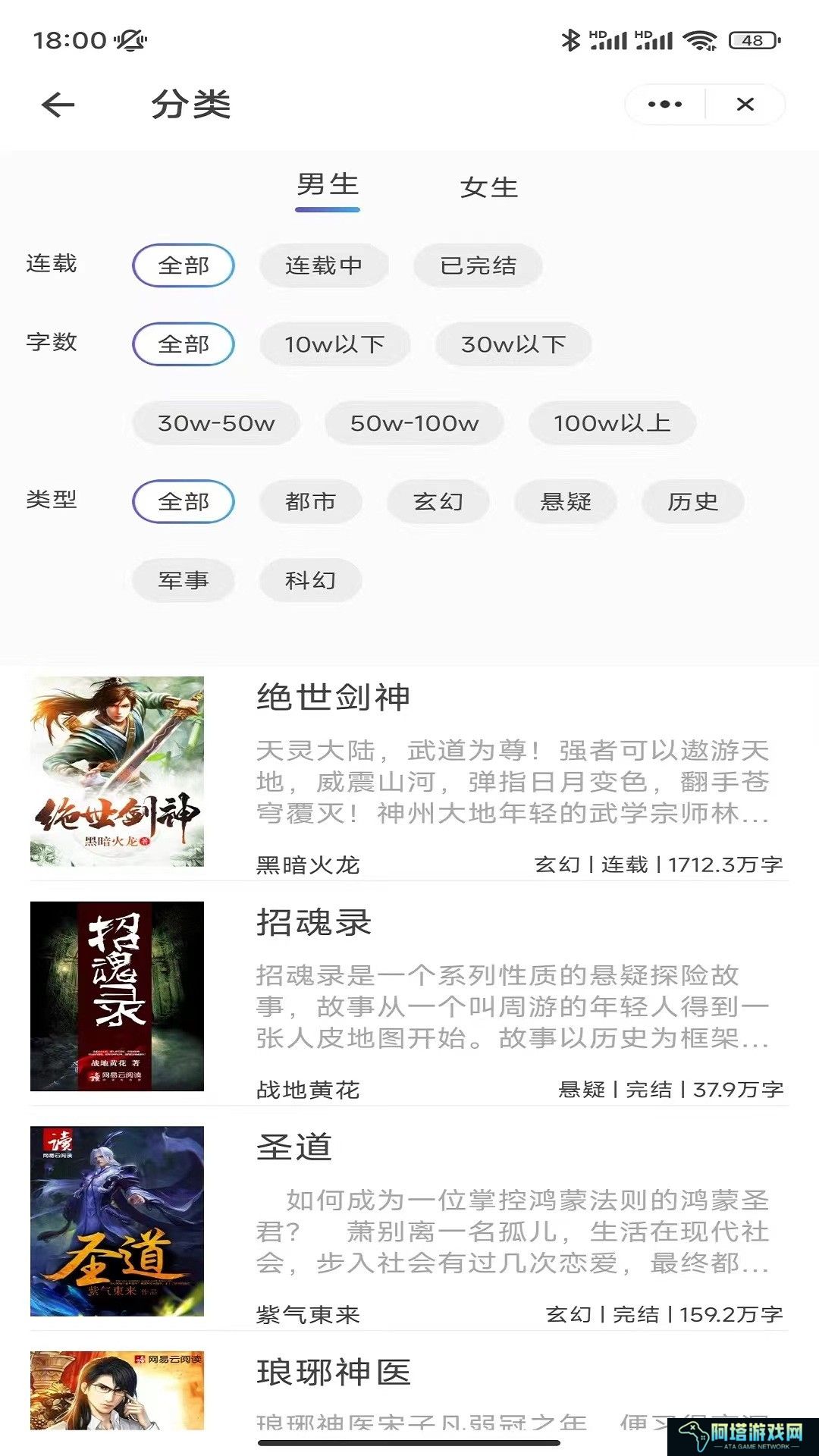The width and height of the screenshot is (819, 1456).
Task: Open the three-dot more menu
Action: (665, 105)
